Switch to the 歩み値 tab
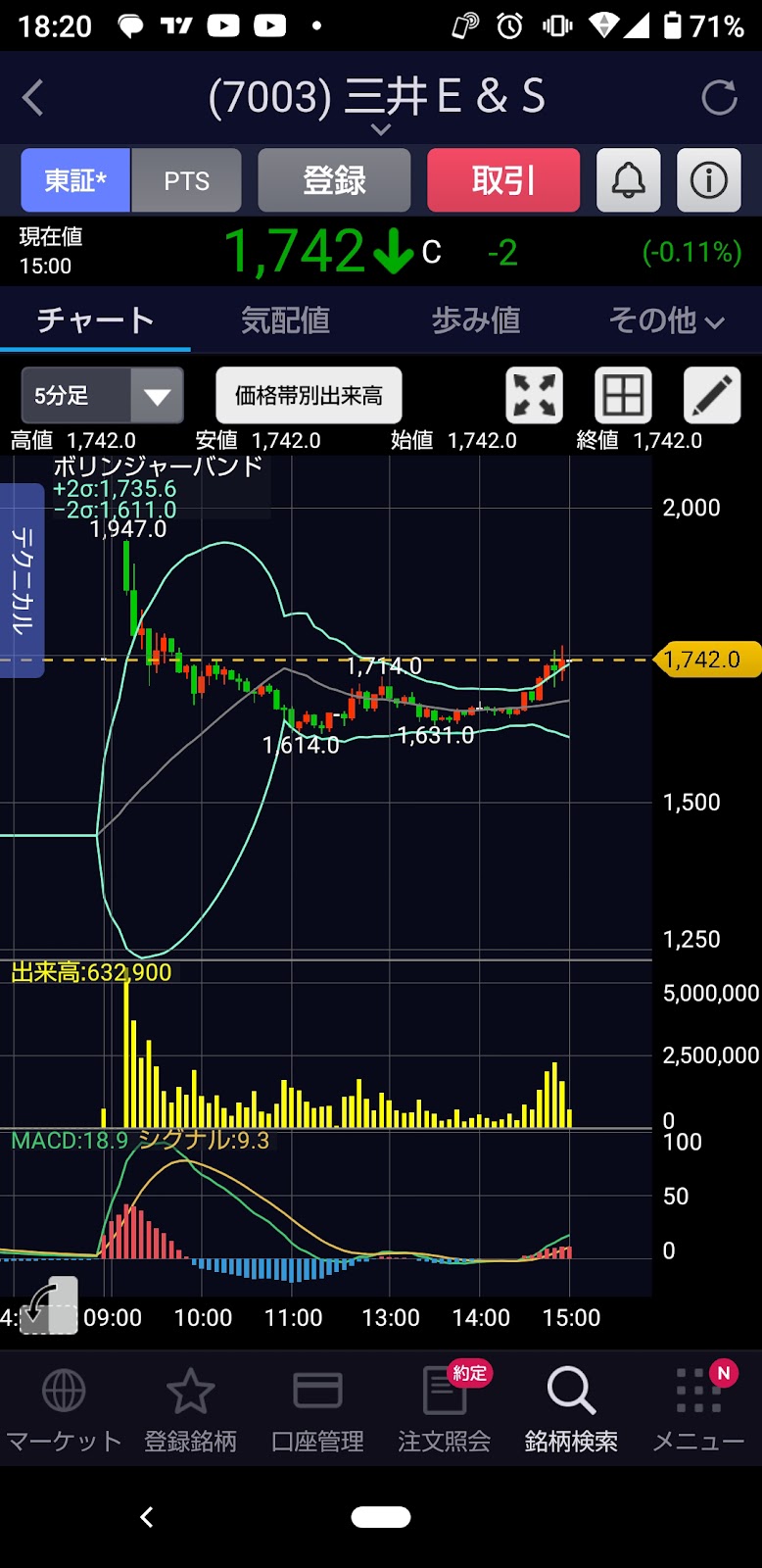This screenshot has width=762, height=1568. 476,319
